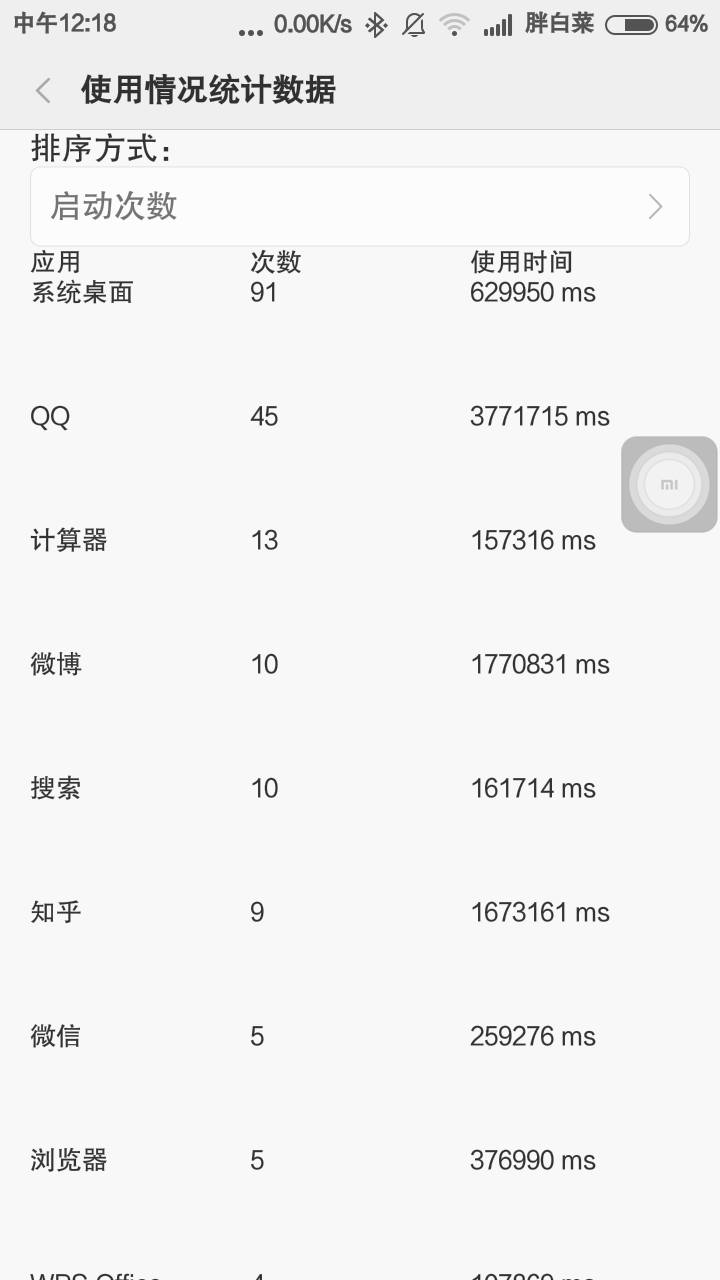Tap the data activity dots icon
The image size is (720, 1280).
point(250,26)
